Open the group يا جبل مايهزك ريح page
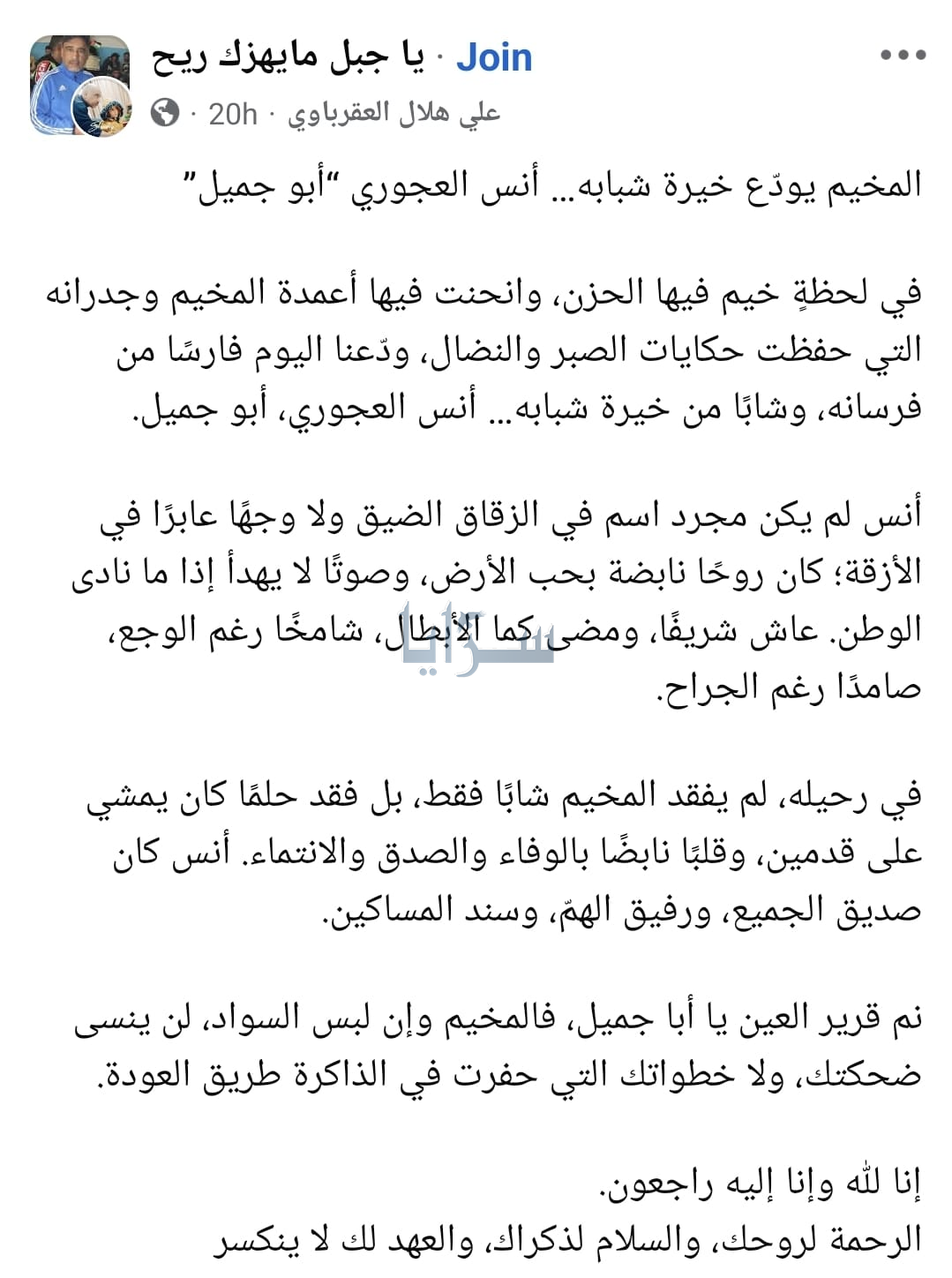952x1278 pixels. click(289, 58)
